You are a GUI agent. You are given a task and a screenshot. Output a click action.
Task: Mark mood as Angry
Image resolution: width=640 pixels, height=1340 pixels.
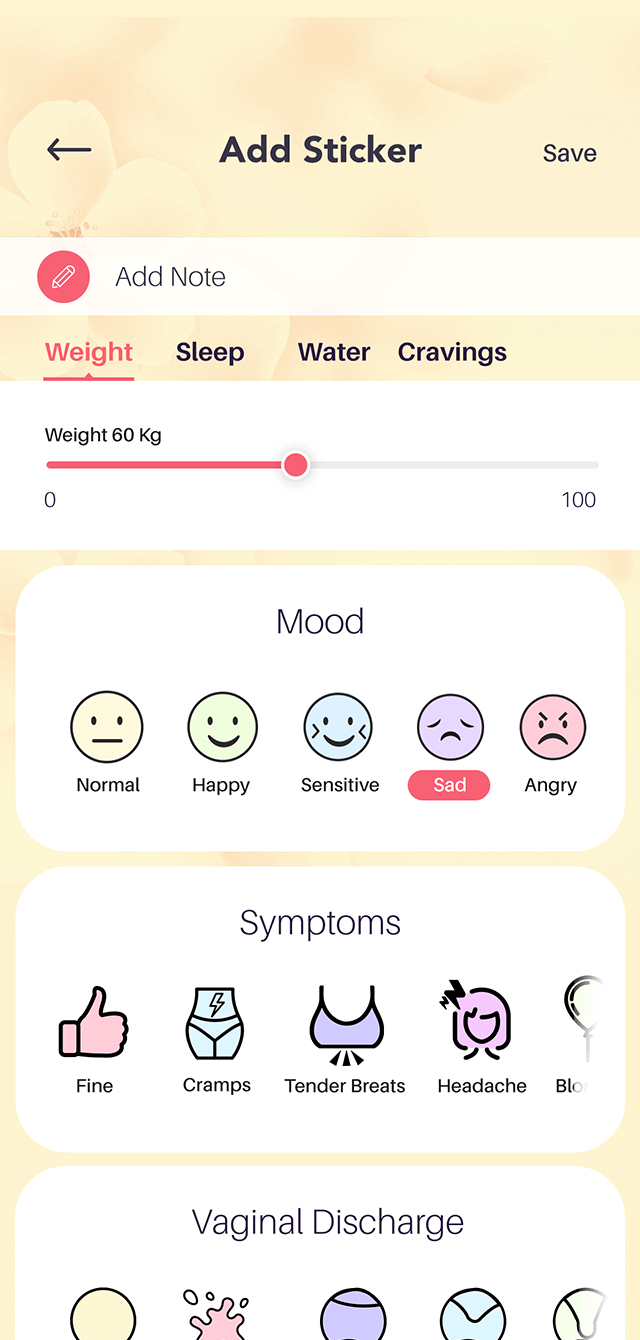coord(551,743)
